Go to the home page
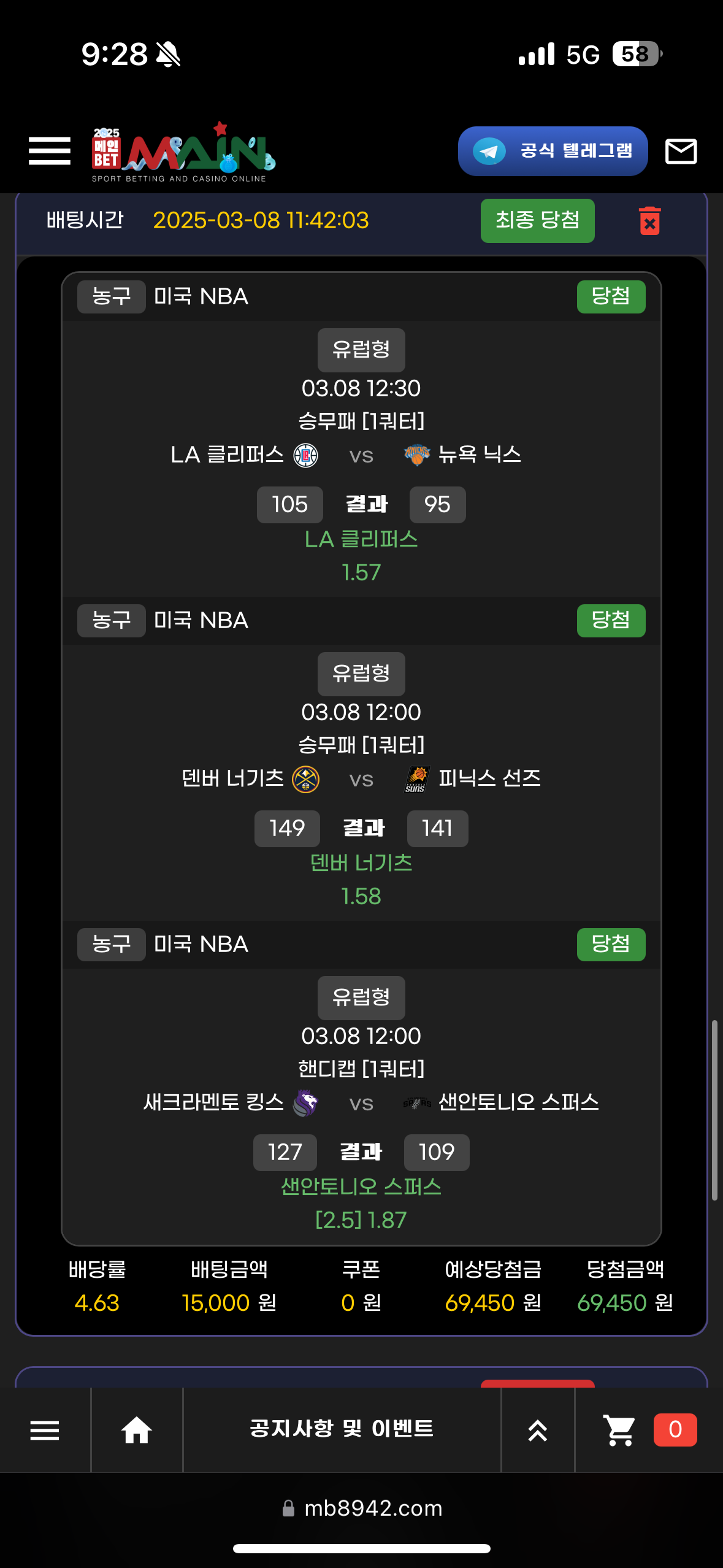The width and height of the screenshot is (723, 1568). [x=136, y=1430]
